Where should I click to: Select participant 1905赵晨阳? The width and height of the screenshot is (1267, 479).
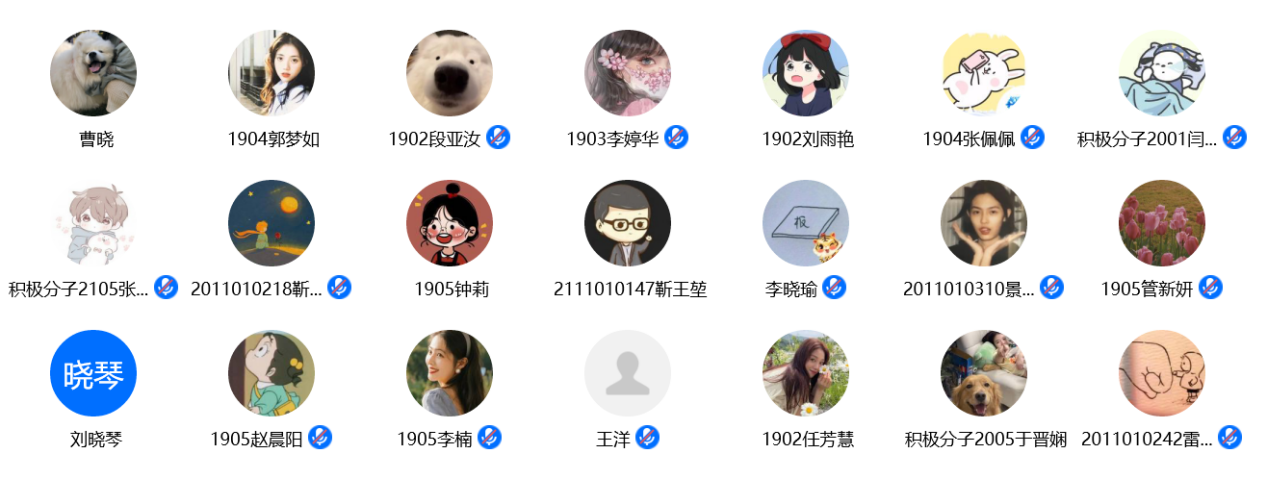tap(271, 373)
